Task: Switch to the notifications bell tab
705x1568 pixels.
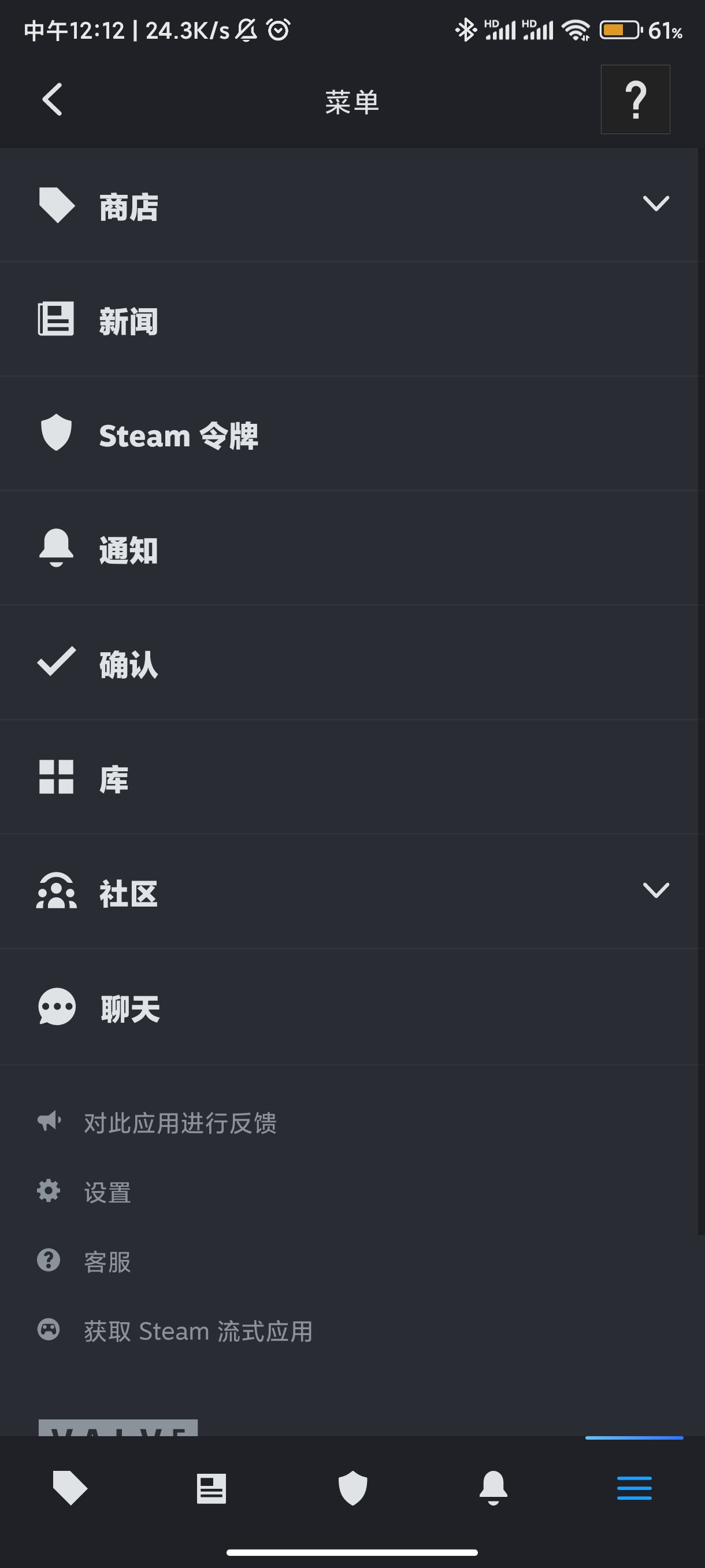Action: pos(493,1488)
